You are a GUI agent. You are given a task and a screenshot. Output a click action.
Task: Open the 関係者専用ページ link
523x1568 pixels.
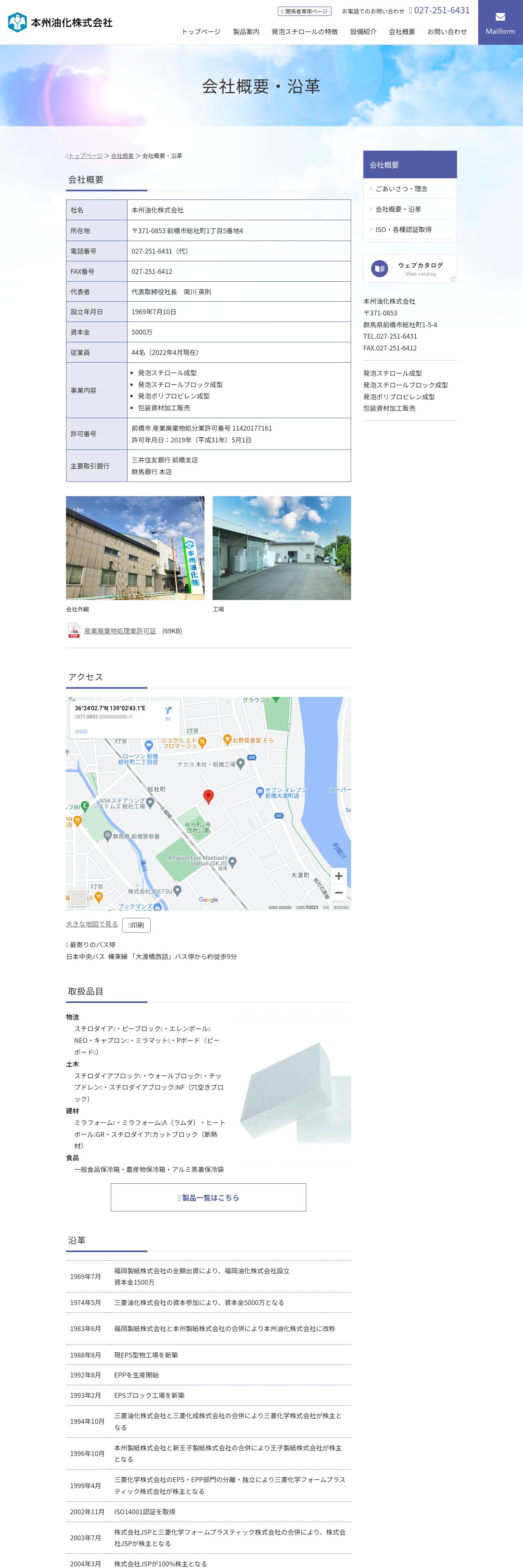(x=304, y=11)
